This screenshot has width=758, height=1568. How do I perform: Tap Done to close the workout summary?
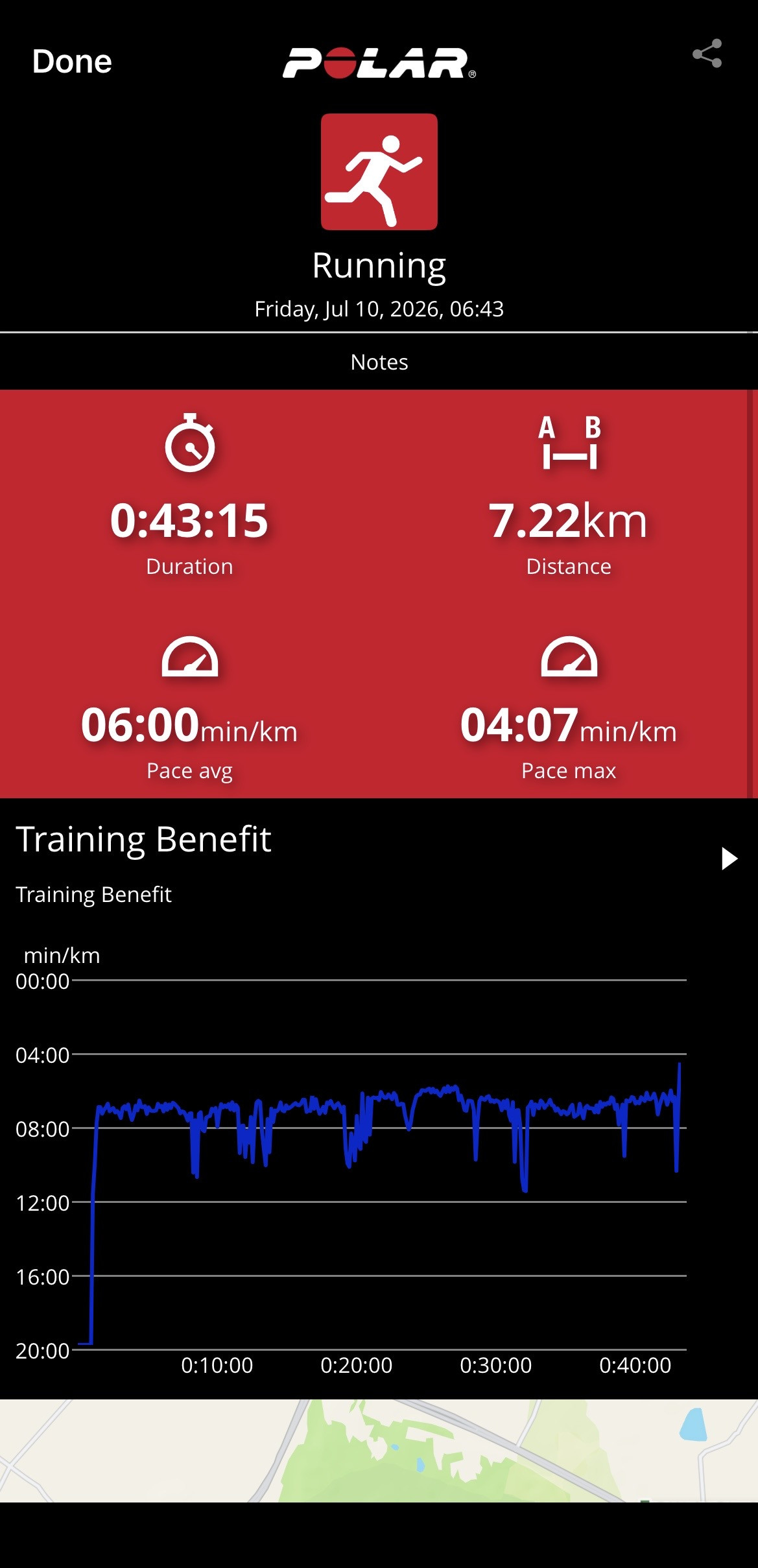coord(72,62)
